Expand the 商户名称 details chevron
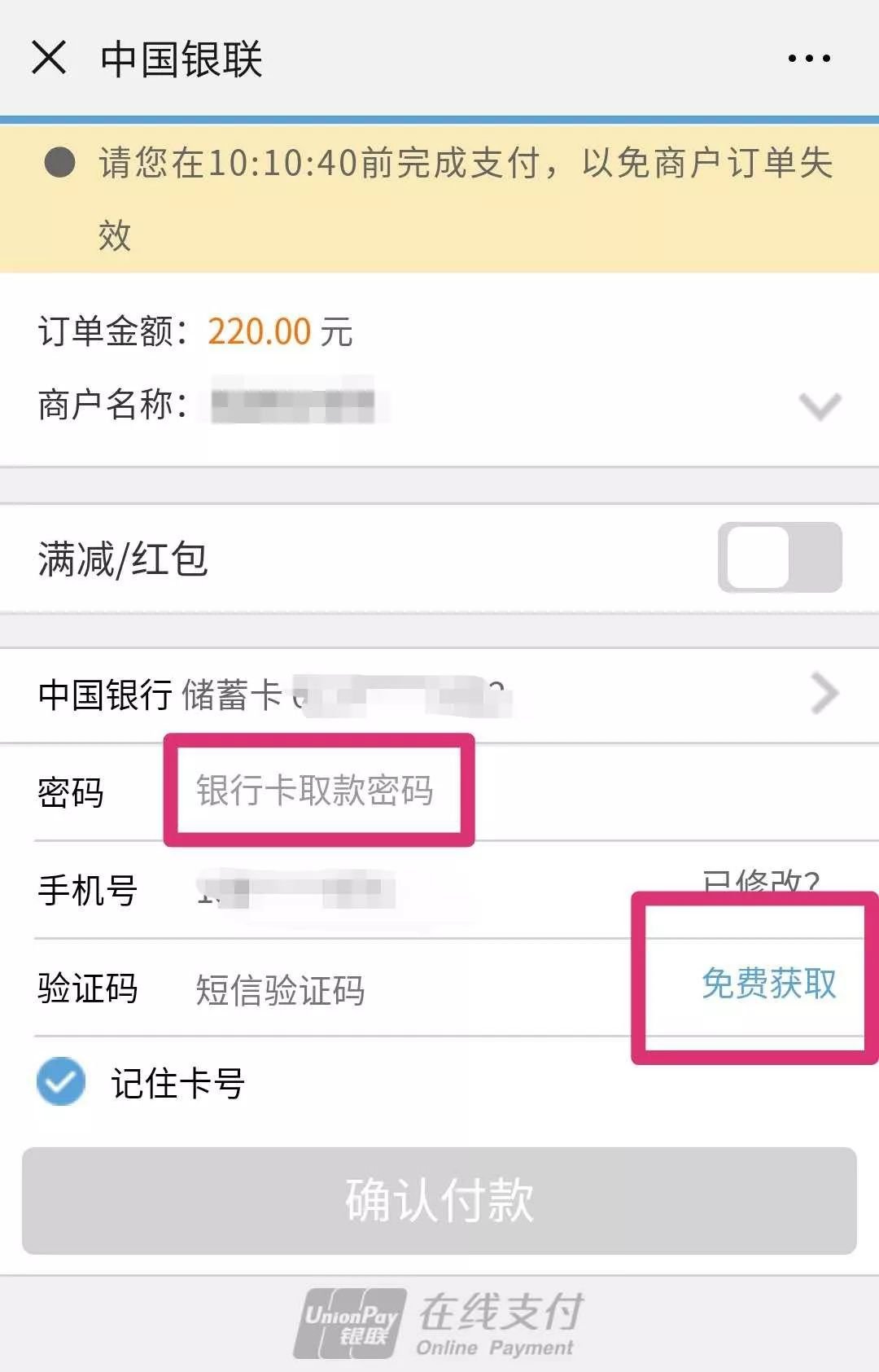 pos(820,405)
